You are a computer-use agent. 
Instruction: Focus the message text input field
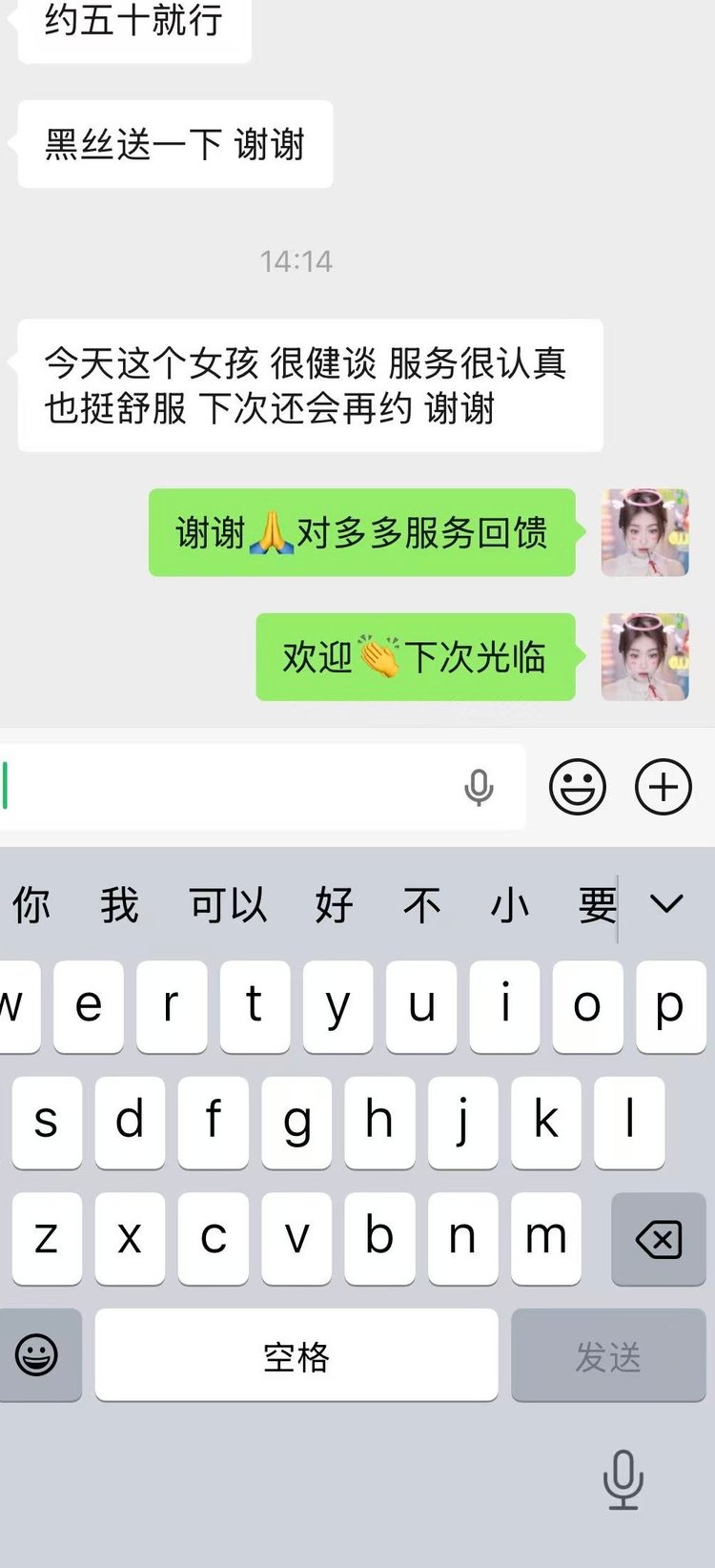pos(262,787)
